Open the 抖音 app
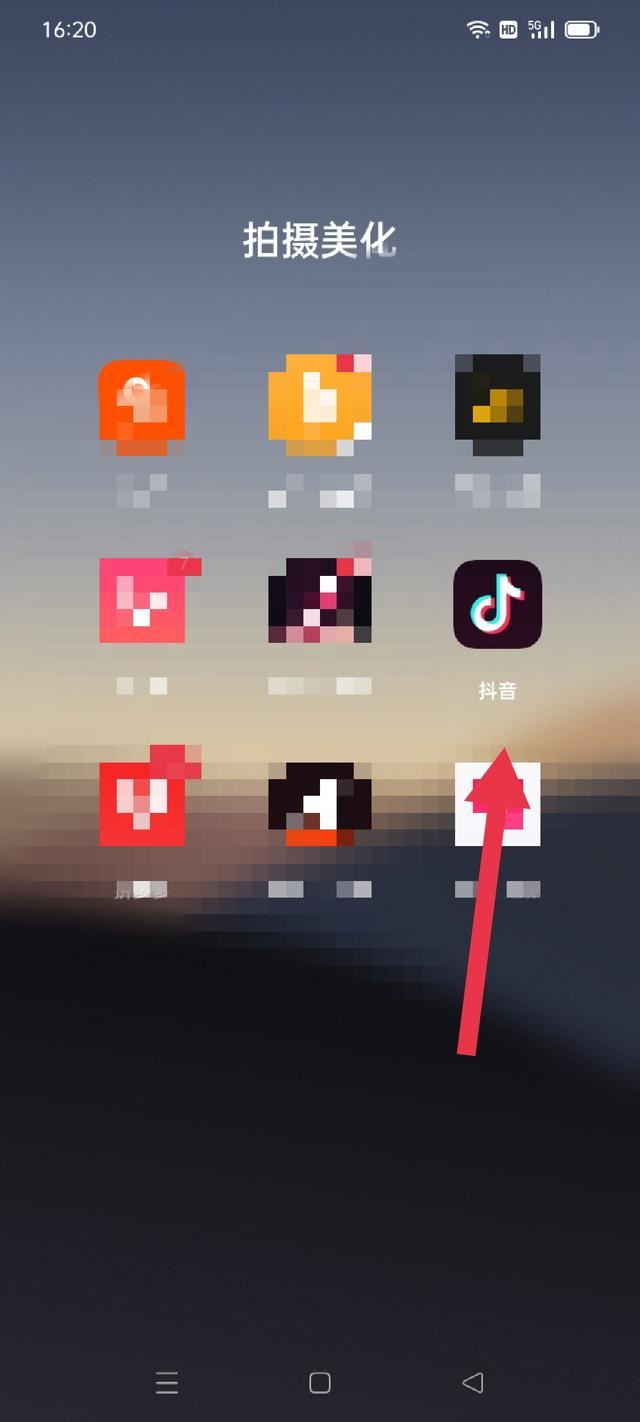 pos(497,604)
